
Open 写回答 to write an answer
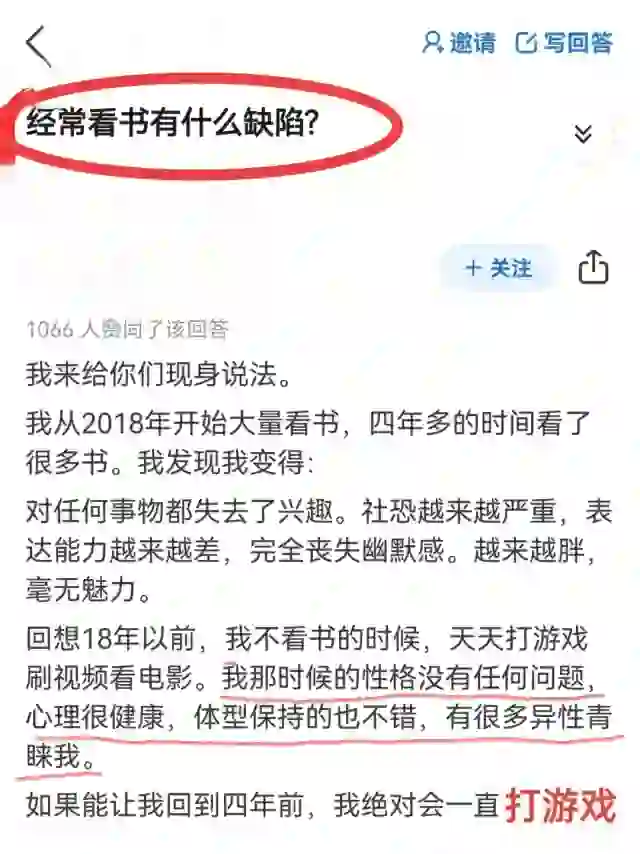(x=564, y=42)
